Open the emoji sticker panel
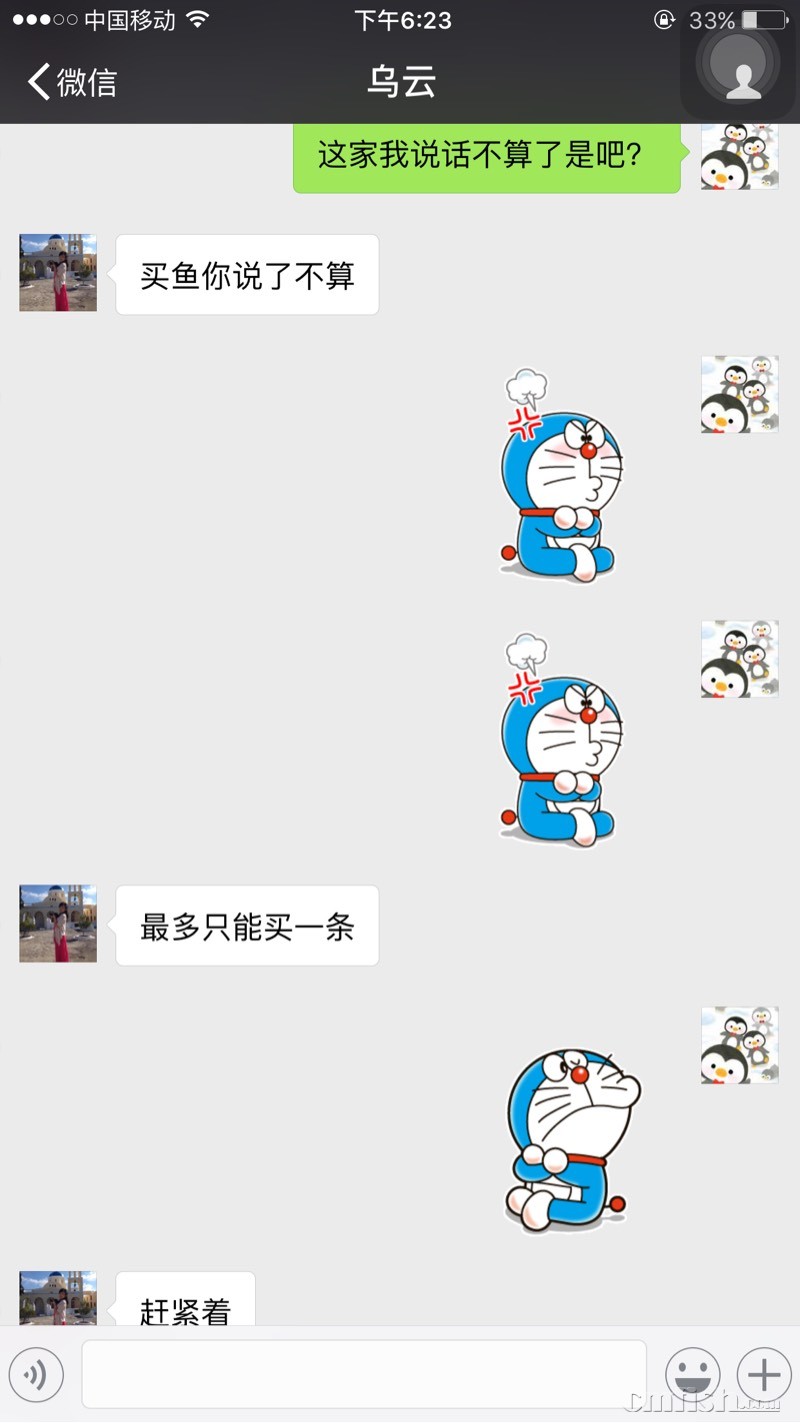 tap(692, 1375)
